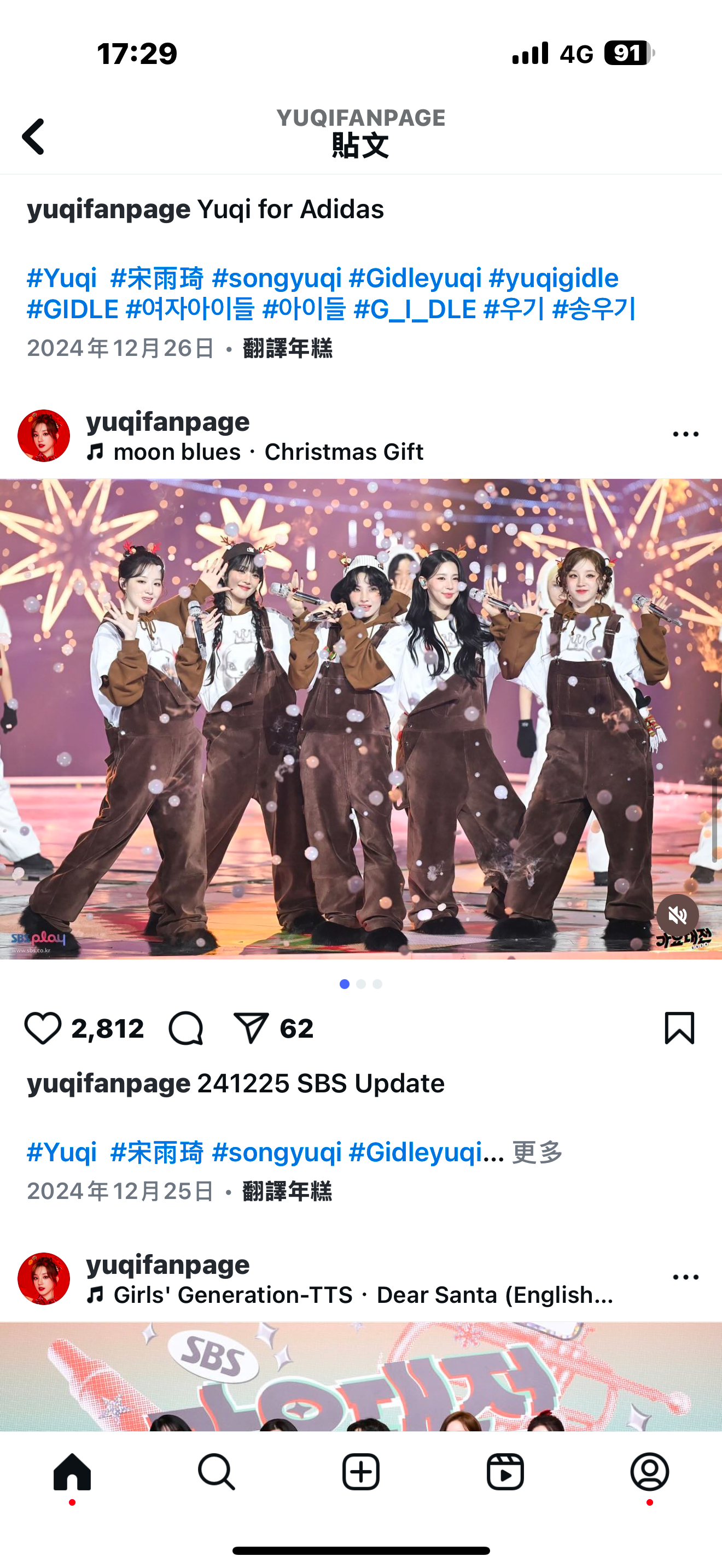Open the #GIDLE hashtag
The image size is (722, 1568).
point(72,309)
